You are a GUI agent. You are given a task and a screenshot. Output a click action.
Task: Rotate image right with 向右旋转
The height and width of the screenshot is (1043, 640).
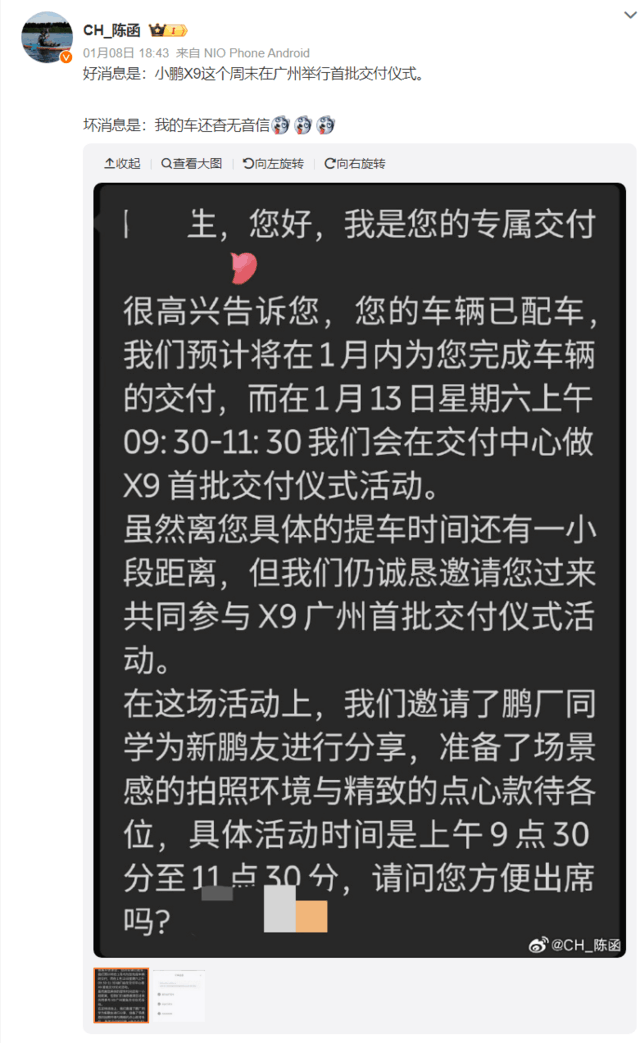[x=355, y=164]
